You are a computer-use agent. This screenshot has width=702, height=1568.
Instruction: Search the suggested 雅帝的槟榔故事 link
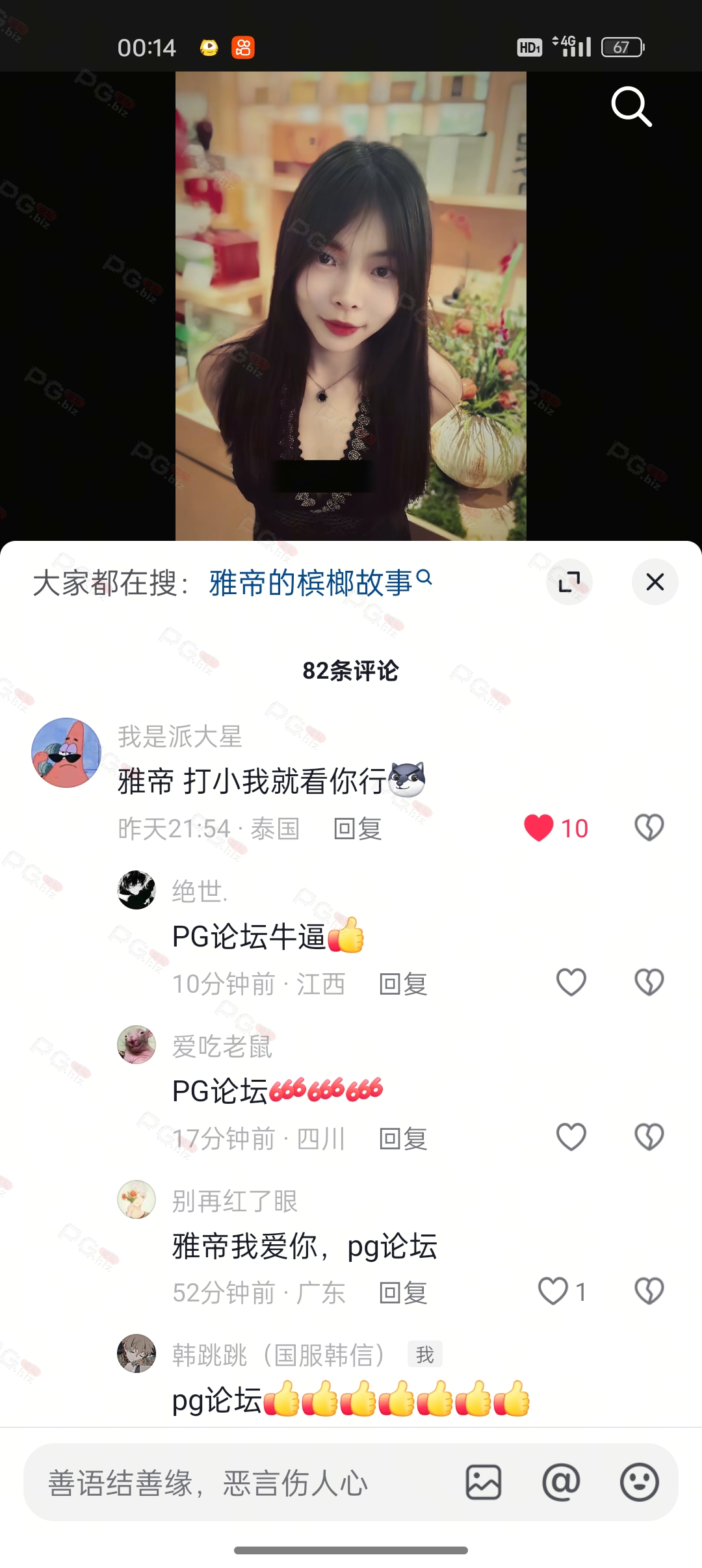(x=312, y=582)
